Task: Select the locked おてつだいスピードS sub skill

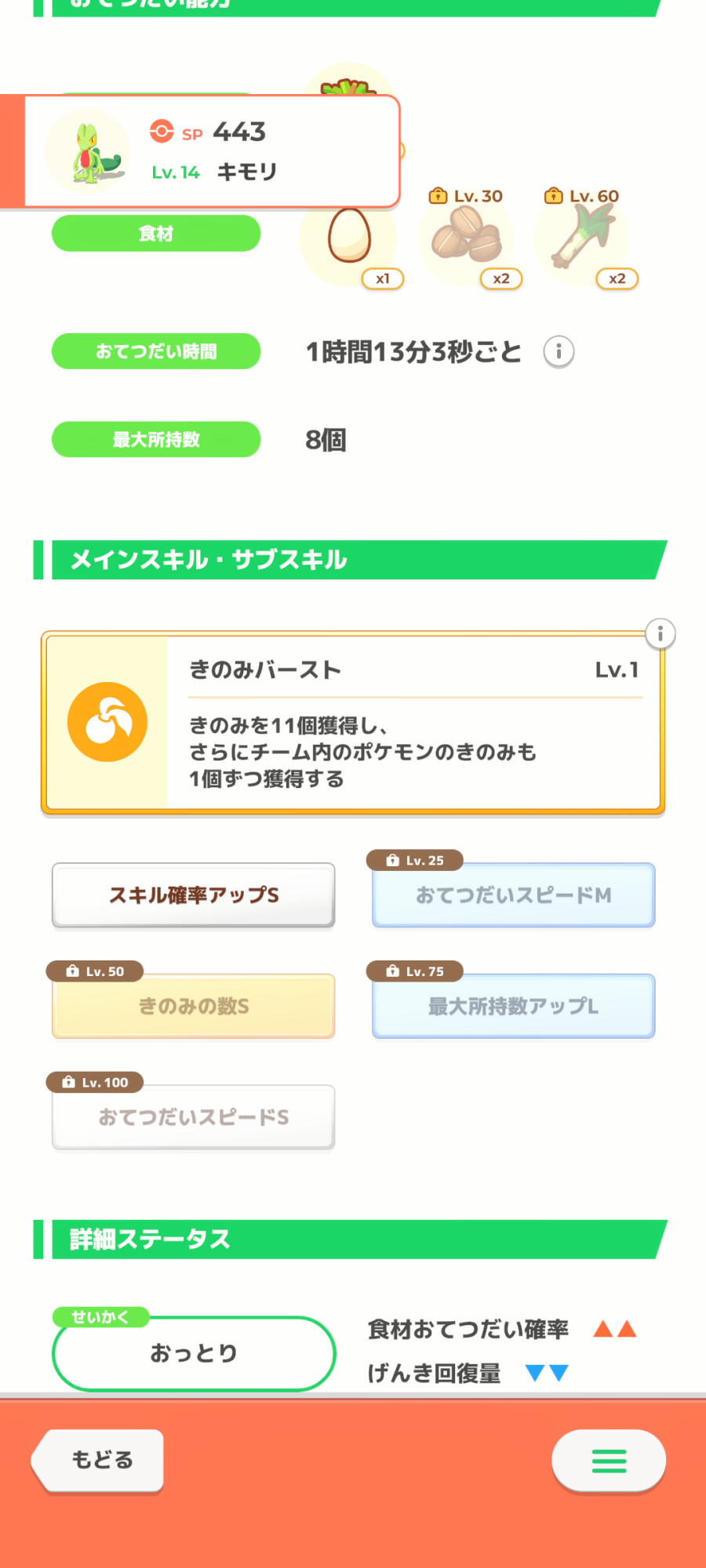Action: point(194,1117)
